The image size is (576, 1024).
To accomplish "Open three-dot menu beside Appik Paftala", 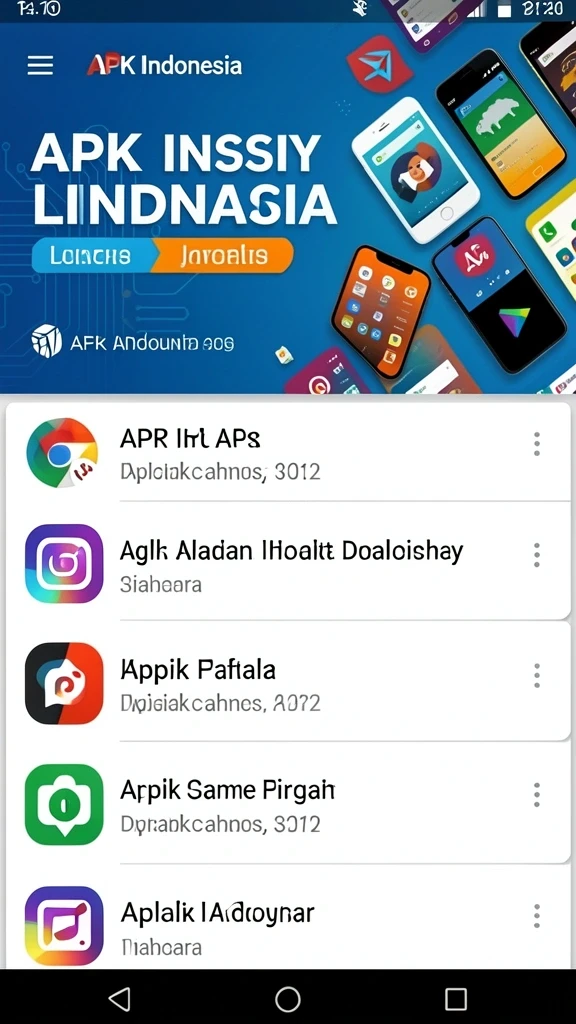I will coord(537,675).
